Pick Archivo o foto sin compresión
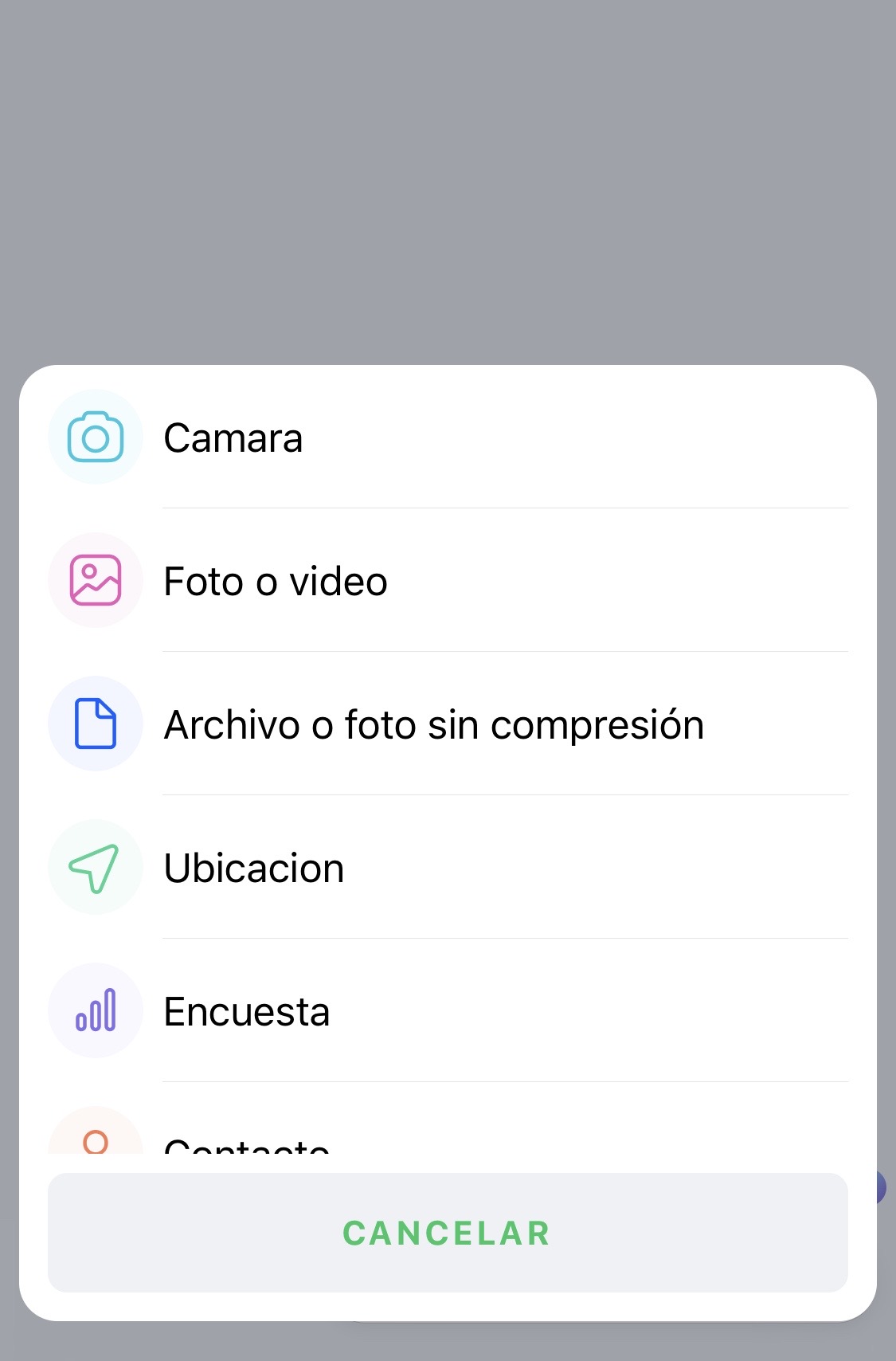 pos(433,724)
